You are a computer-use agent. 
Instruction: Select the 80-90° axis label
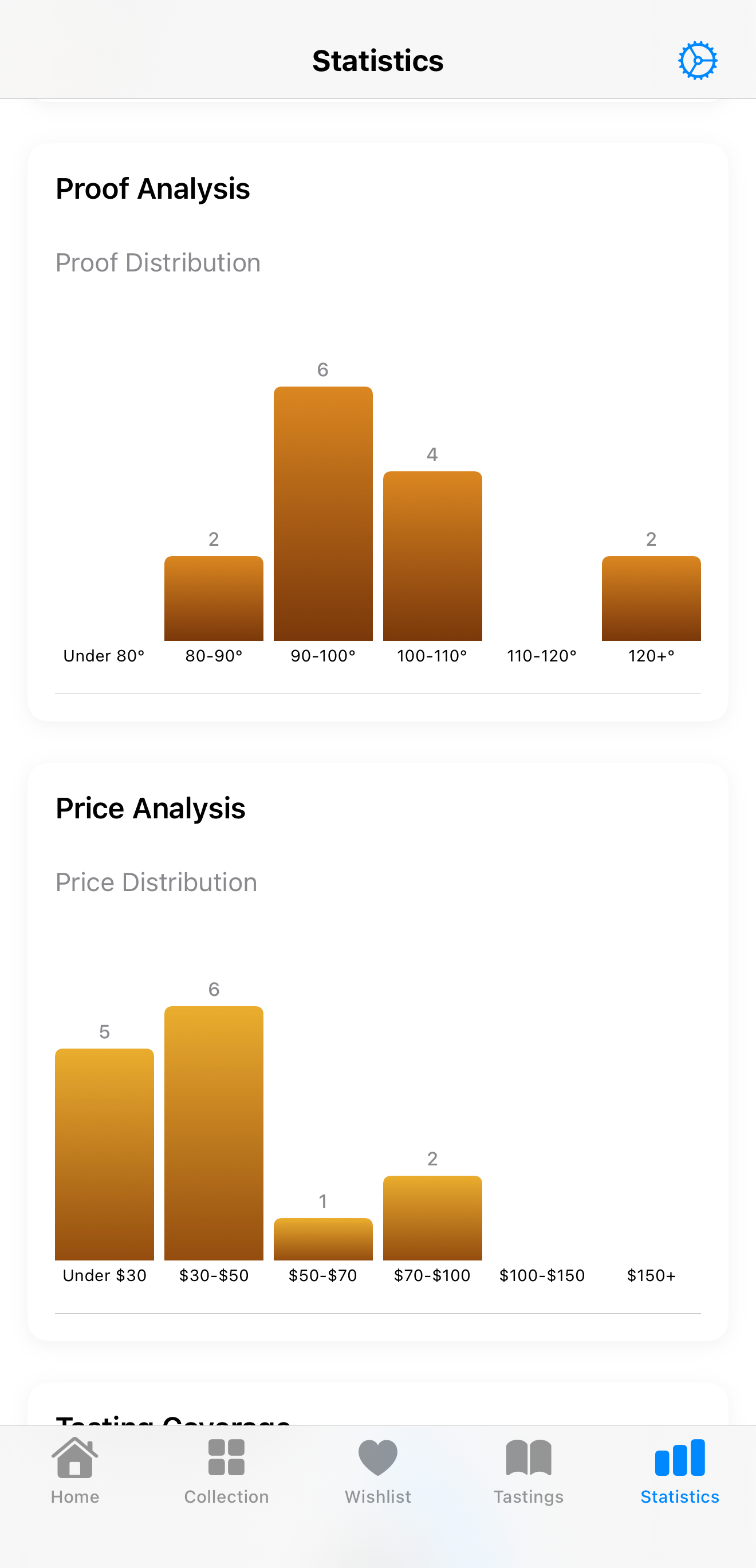point(214,656)
